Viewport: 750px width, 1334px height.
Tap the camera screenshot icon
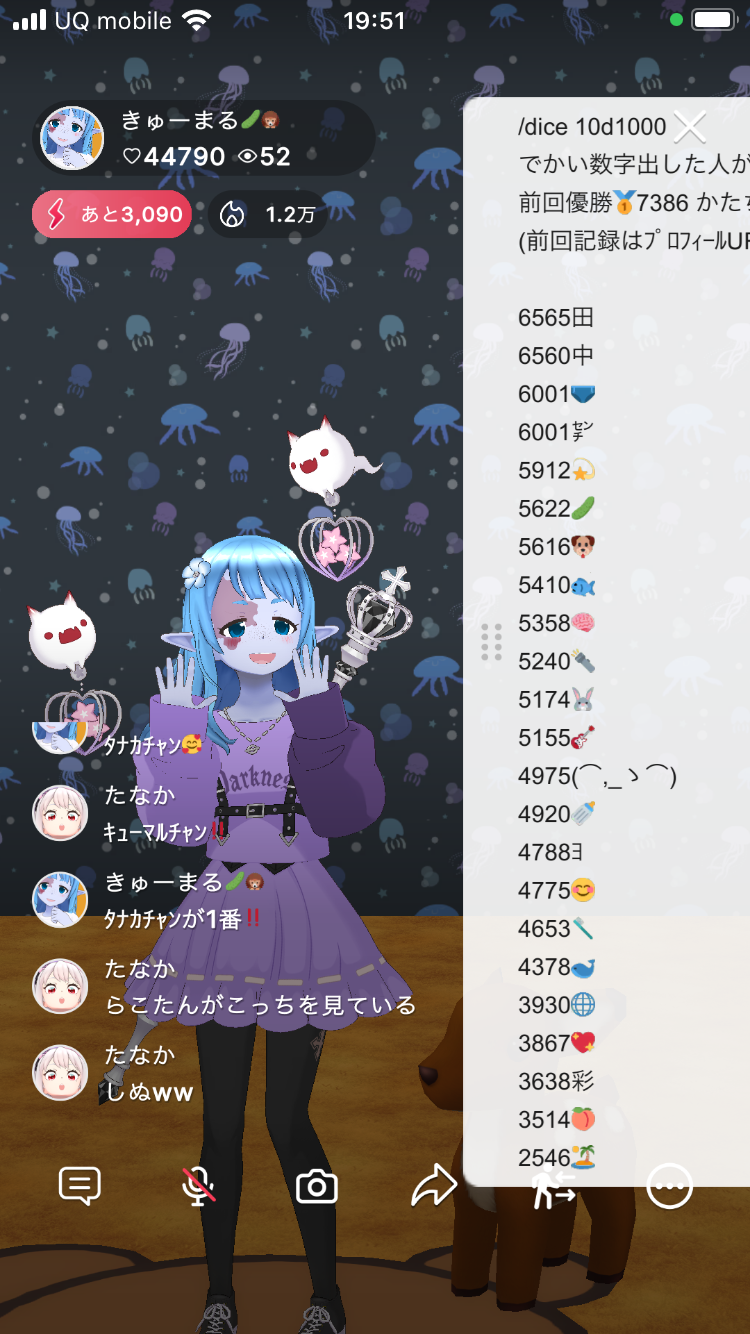coord(317,1186)
